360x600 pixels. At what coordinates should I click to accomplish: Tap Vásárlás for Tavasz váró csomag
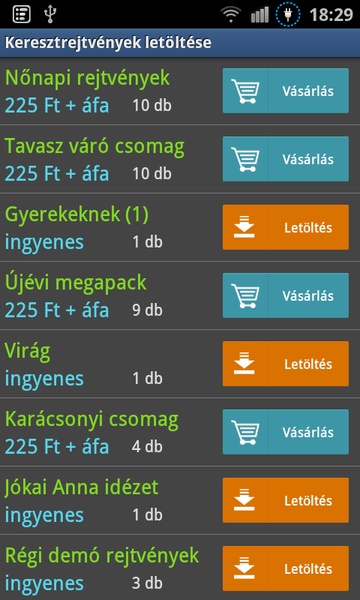(286, 159)
